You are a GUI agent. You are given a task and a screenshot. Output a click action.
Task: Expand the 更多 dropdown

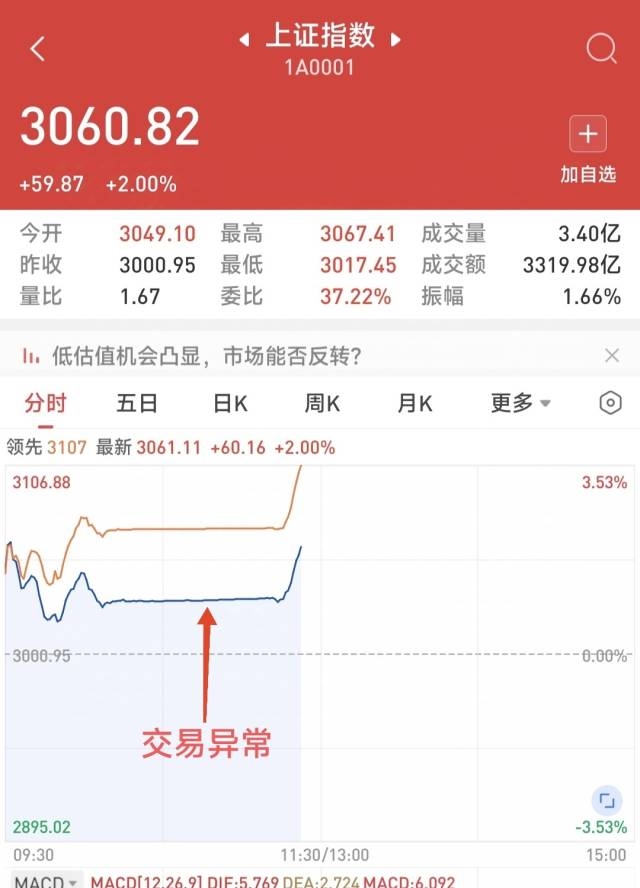point(520,403)
